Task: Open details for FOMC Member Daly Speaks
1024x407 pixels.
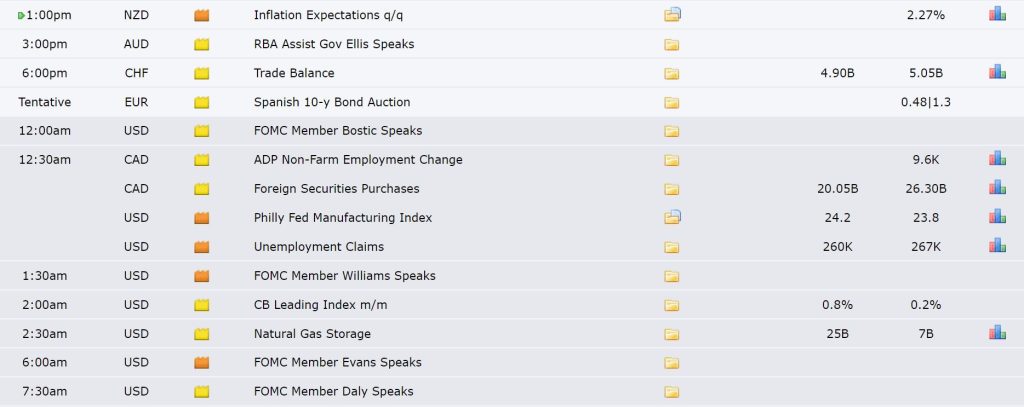Action: [x=672, y=392]
